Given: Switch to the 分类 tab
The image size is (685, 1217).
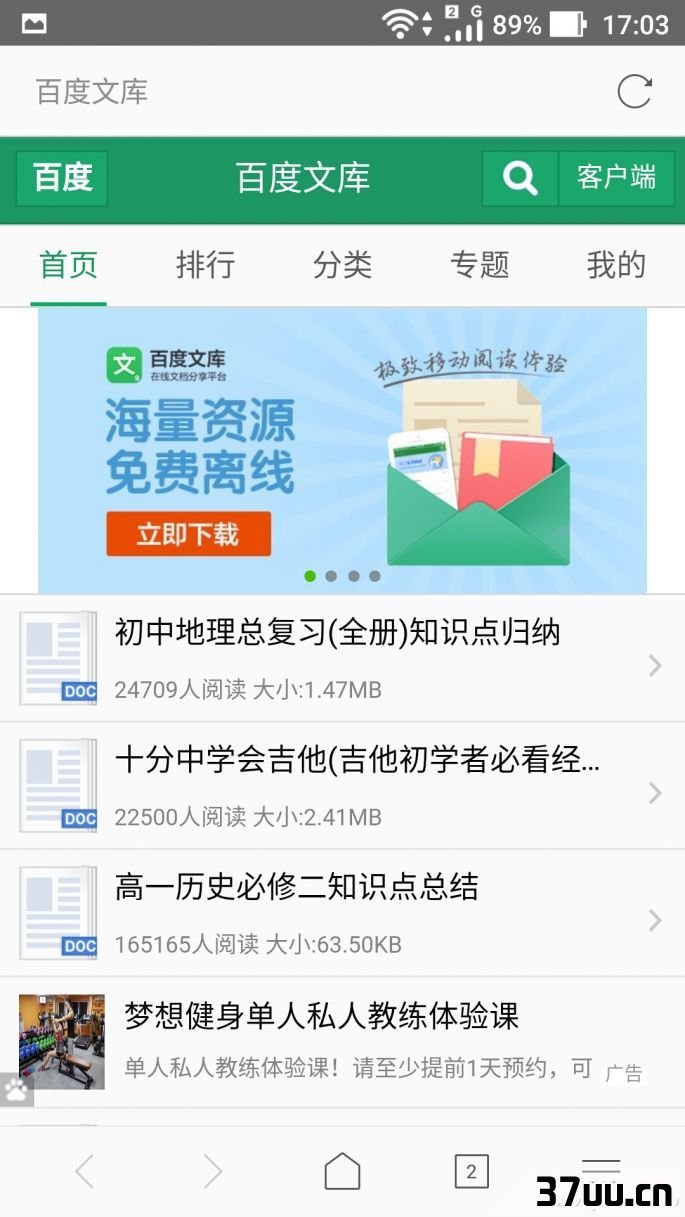Looking at the screenshot, I should 342,265.
